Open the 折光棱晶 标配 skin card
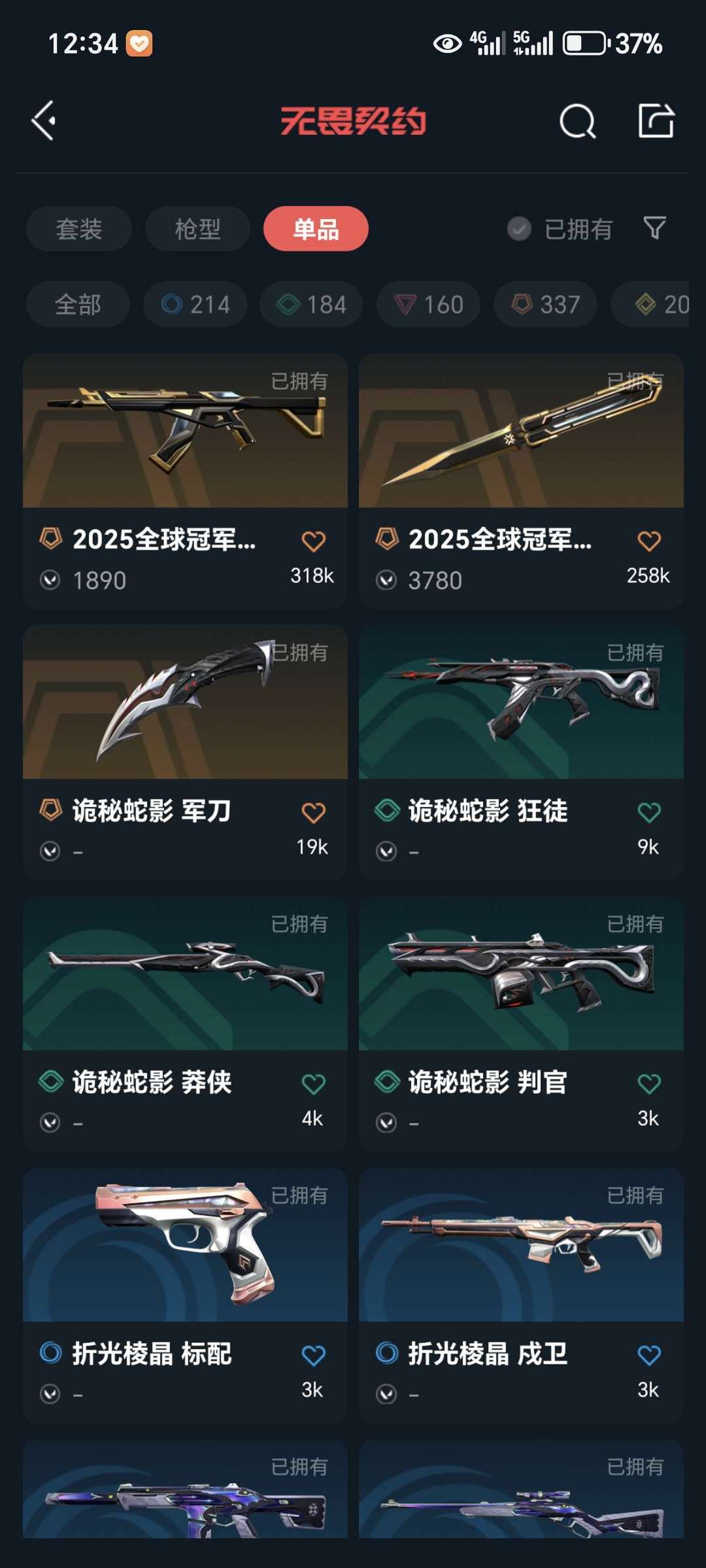This screenshot has width=706, height=1568. click(x=185, y=1295)
